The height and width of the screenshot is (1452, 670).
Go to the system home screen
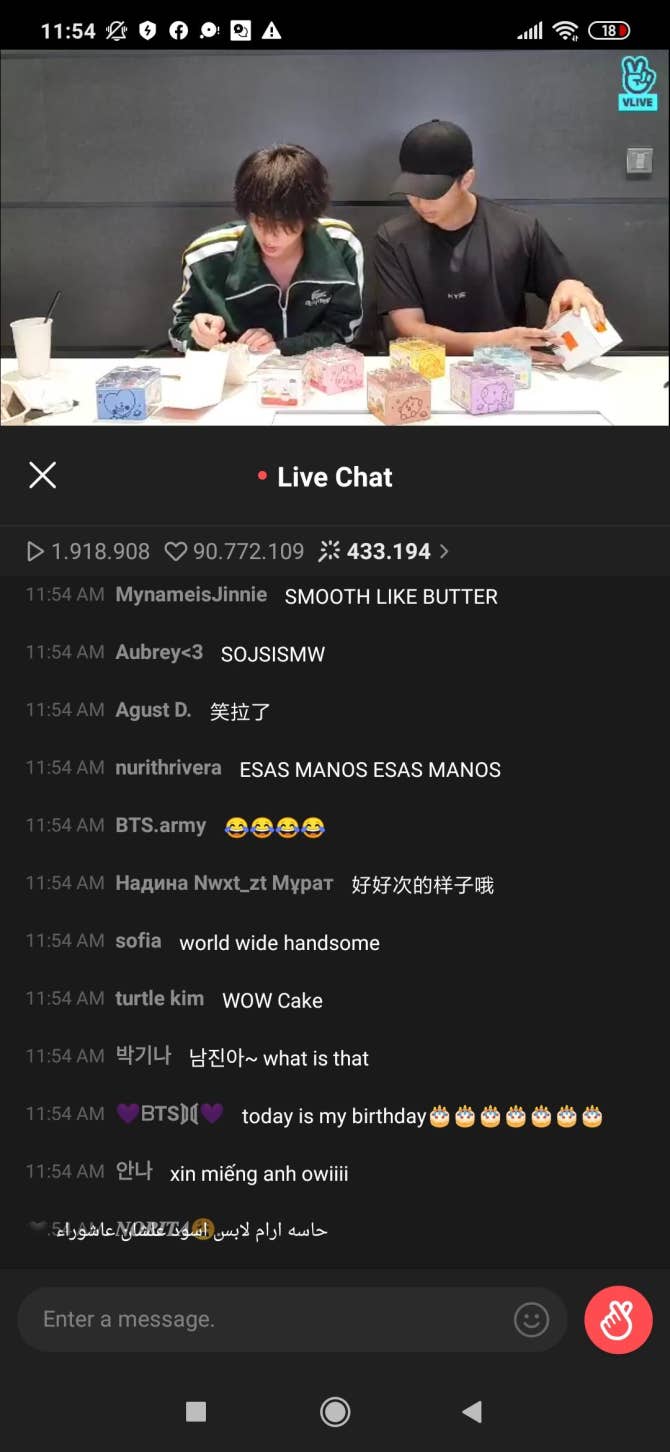(x=335, y=1411)
